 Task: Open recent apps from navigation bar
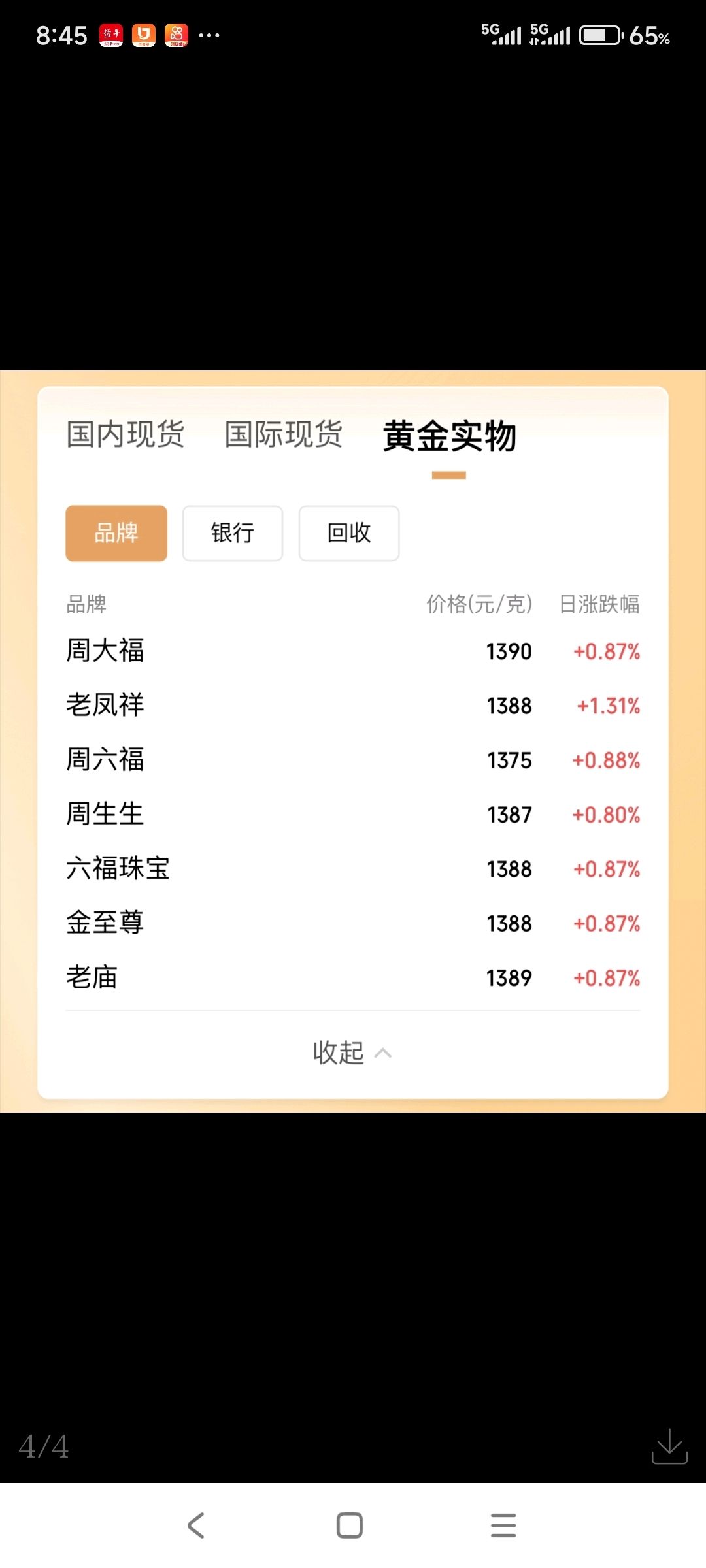503,1526
